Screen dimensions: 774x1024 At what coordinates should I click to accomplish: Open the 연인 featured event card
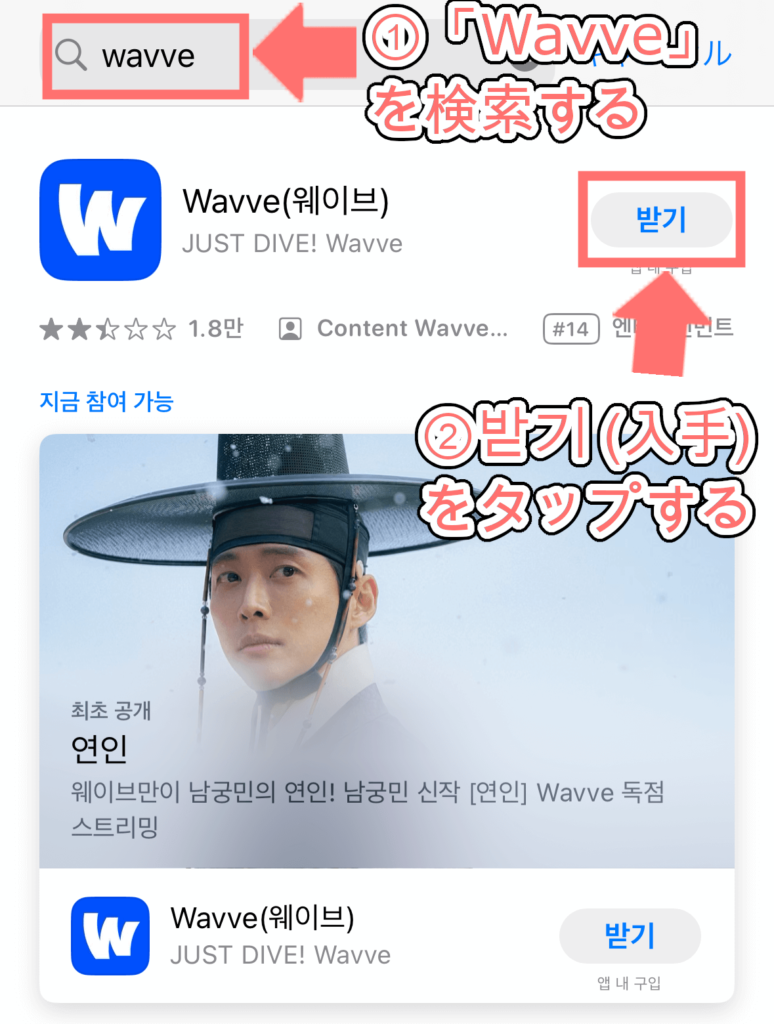click(x=386, y=650)
